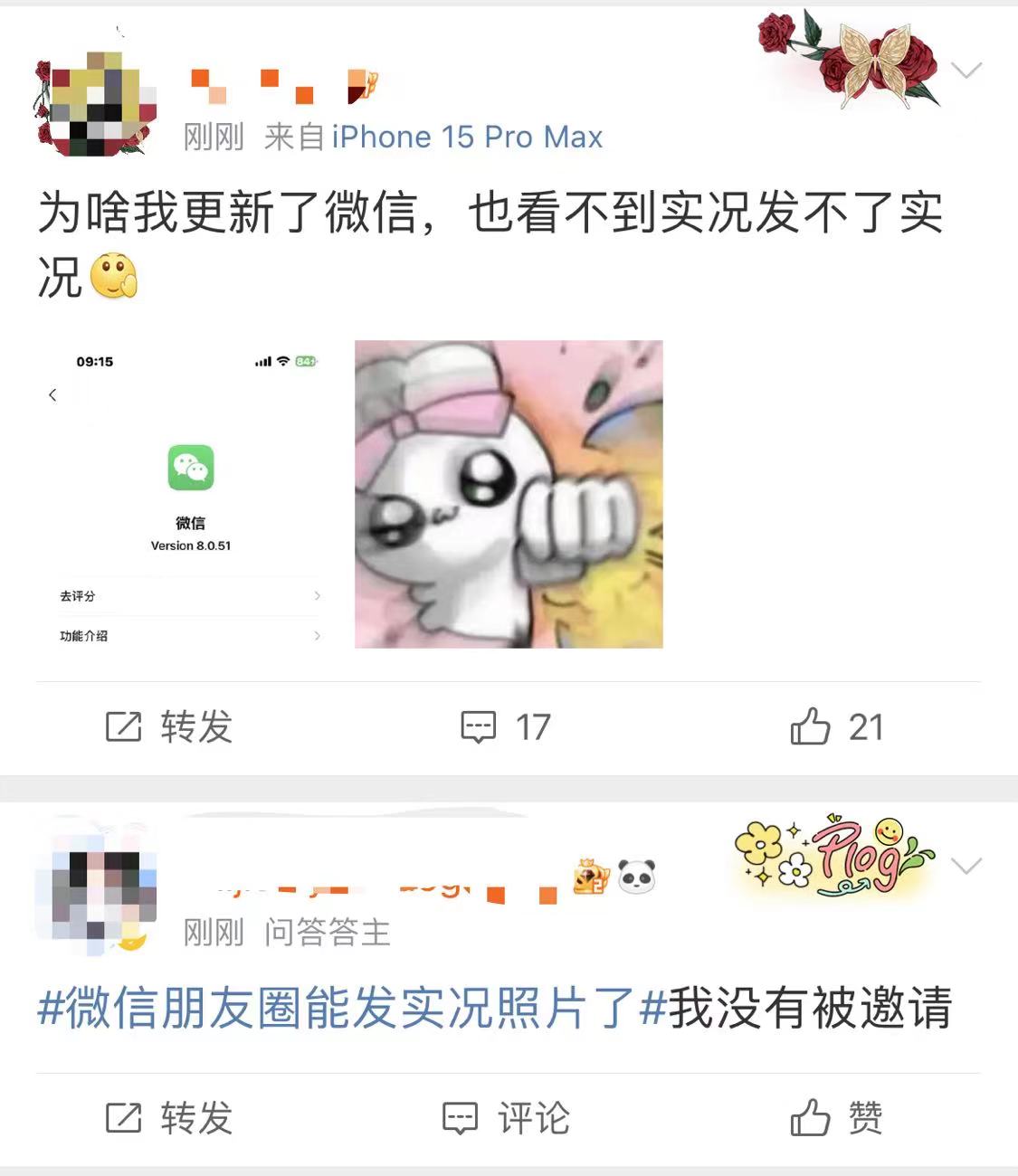
Task: Repost the 我没有被邀请 post
Action: point(169,1119)
